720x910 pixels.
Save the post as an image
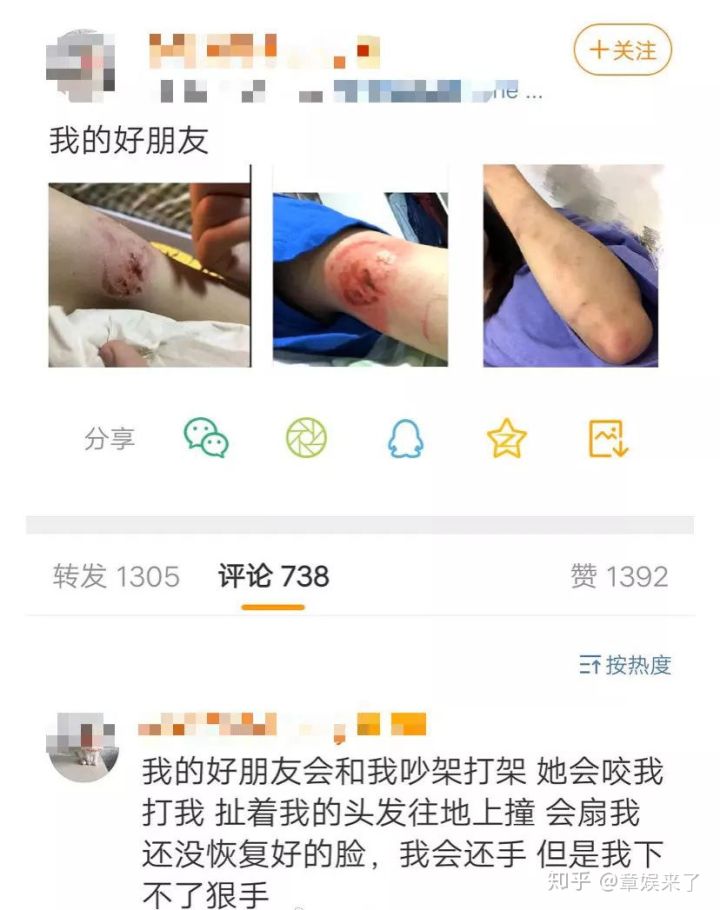(607, 438)
